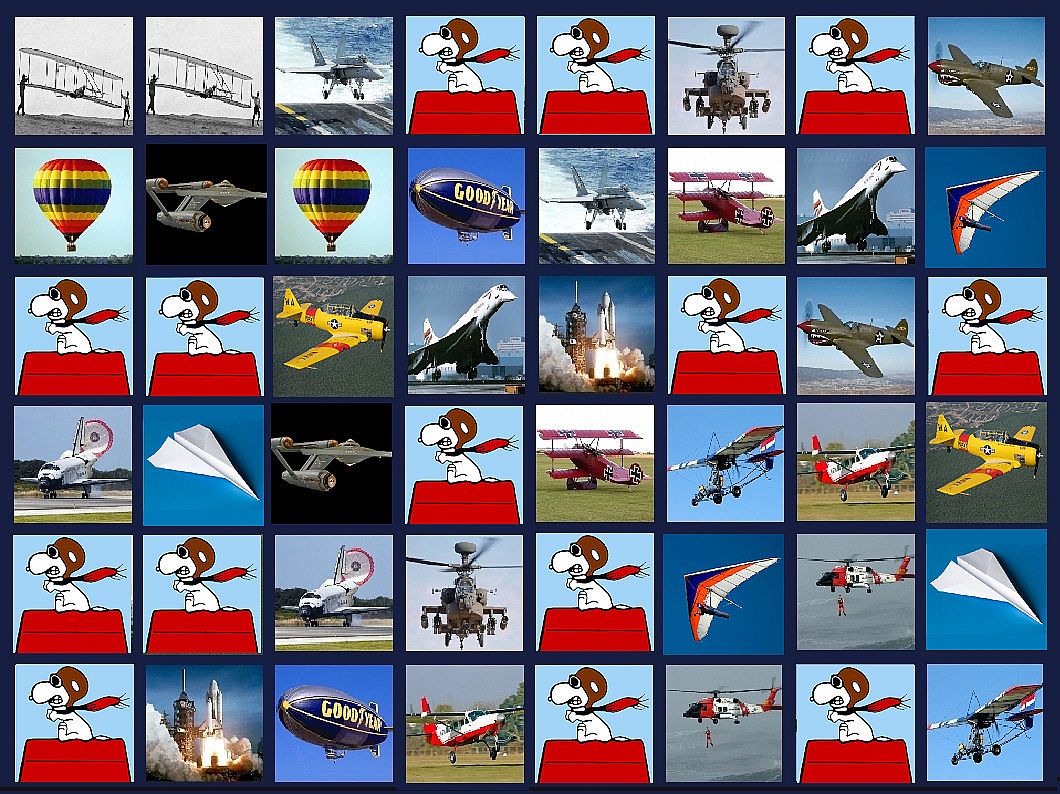Image resolution: width=1060 pixels, height=794 pixels.
Task: Choose the red triplane tile beside the Concorde
Action: click(725, 205)
